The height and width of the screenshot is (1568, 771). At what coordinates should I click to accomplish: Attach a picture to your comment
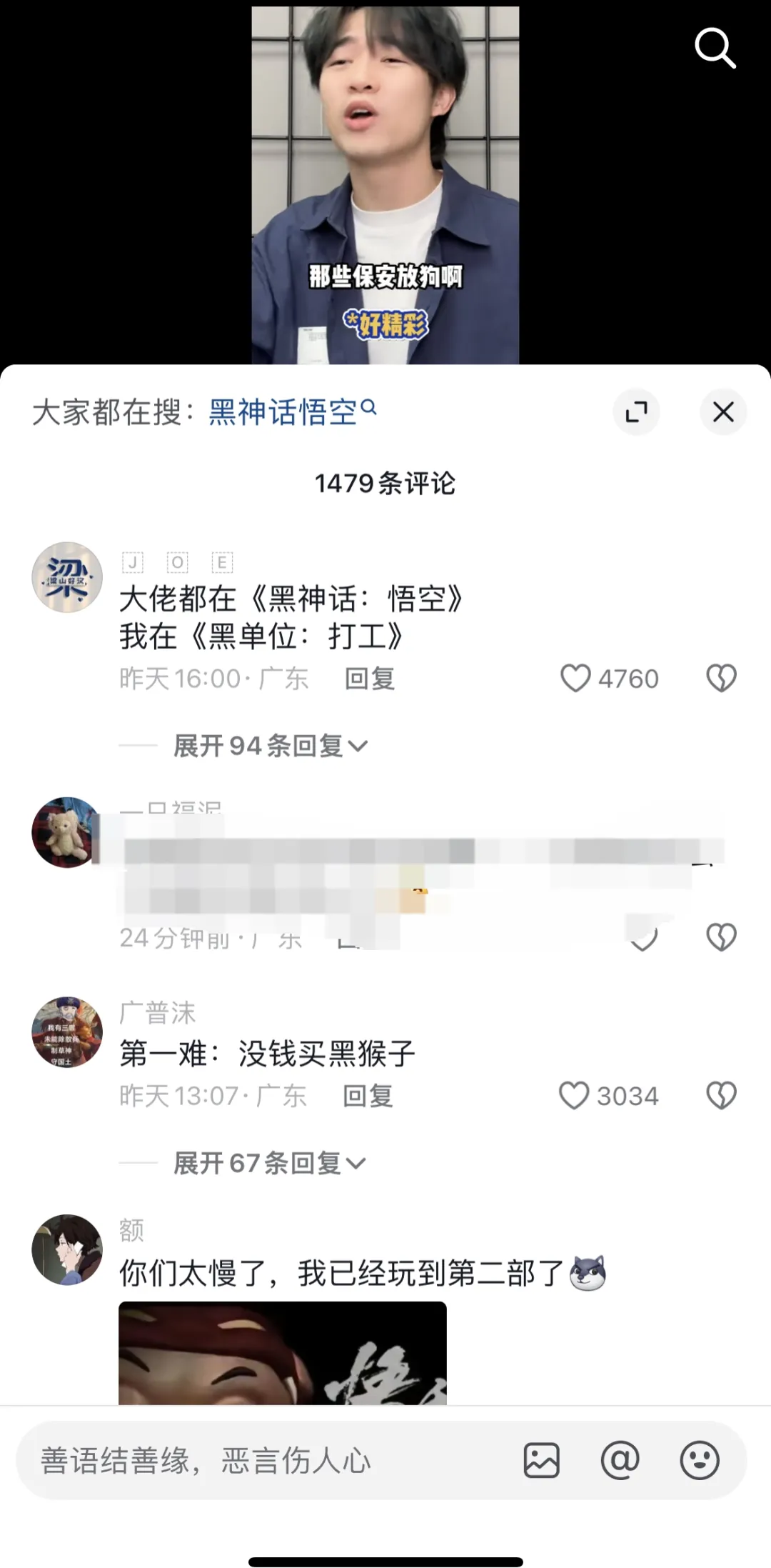(x=542, y=1460)
